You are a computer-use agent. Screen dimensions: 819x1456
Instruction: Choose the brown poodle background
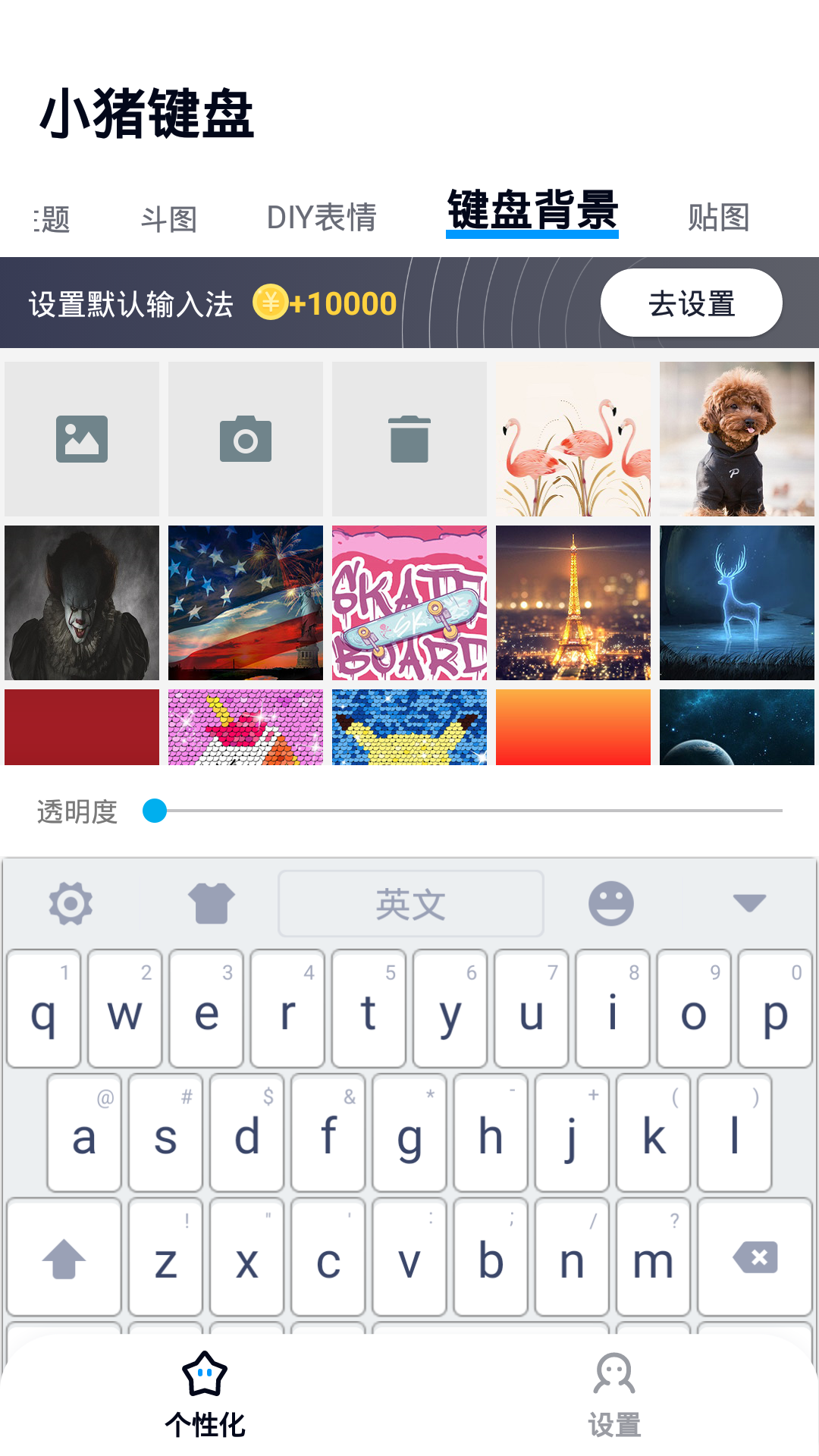pos(737,439)
